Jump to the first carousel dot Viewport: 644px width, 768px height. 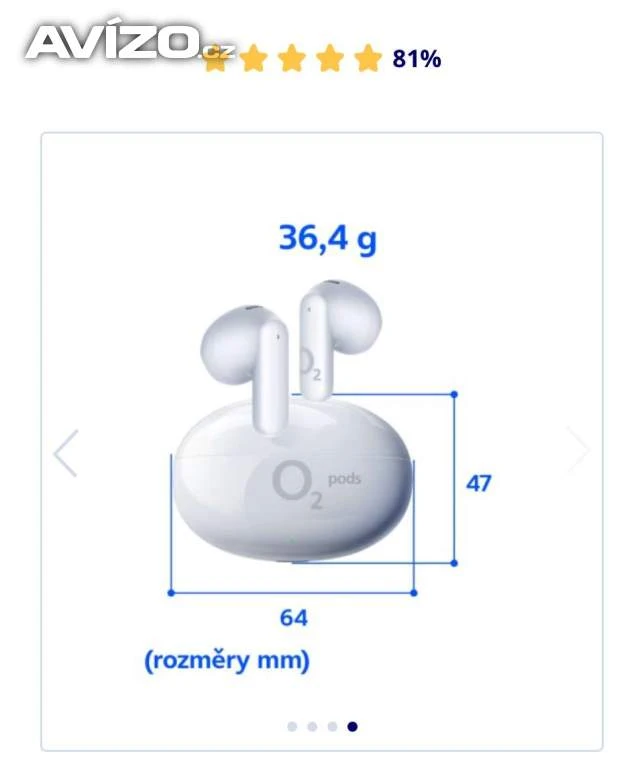[292, 727]
